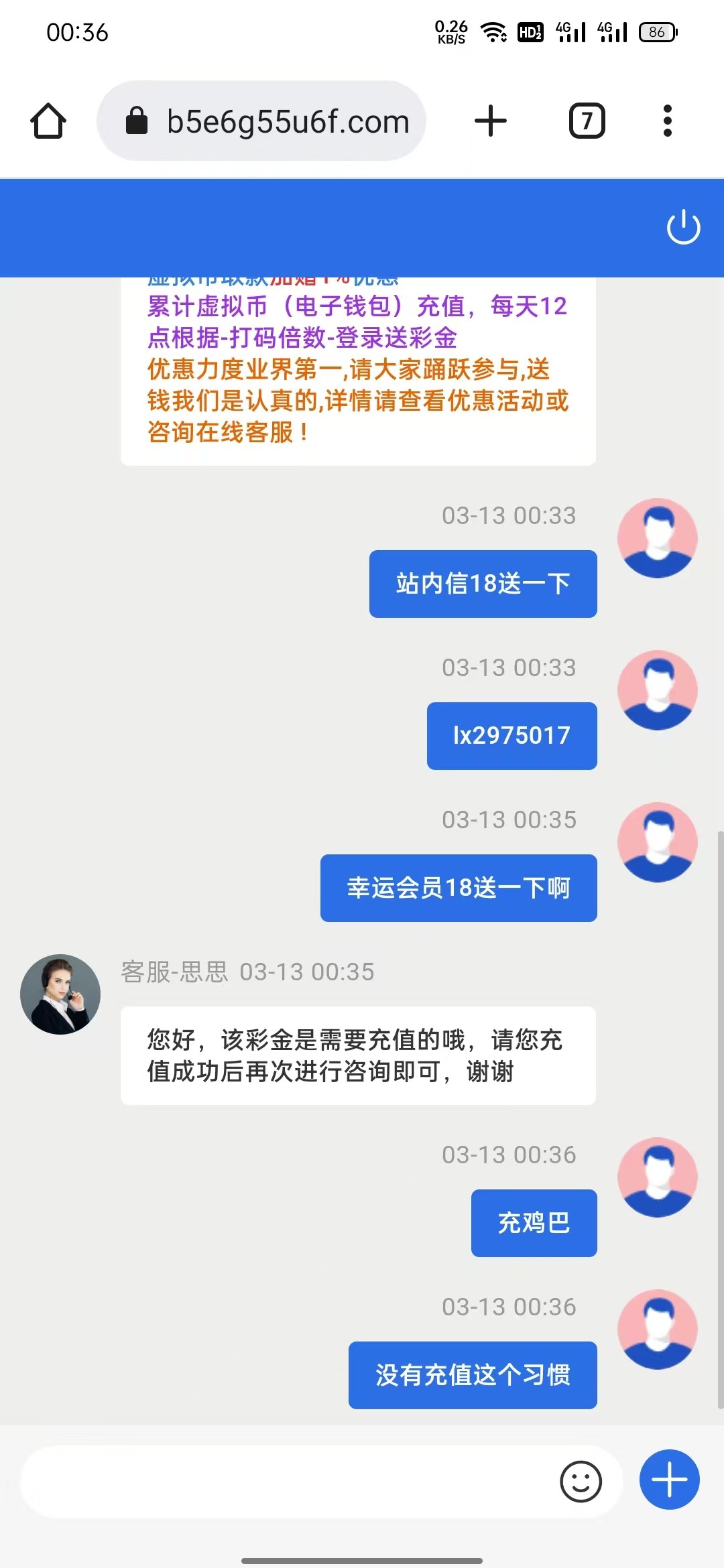Tap the 客服-思思 agent name label
The width and height of the screenshot is (724, 1568).
173,972
